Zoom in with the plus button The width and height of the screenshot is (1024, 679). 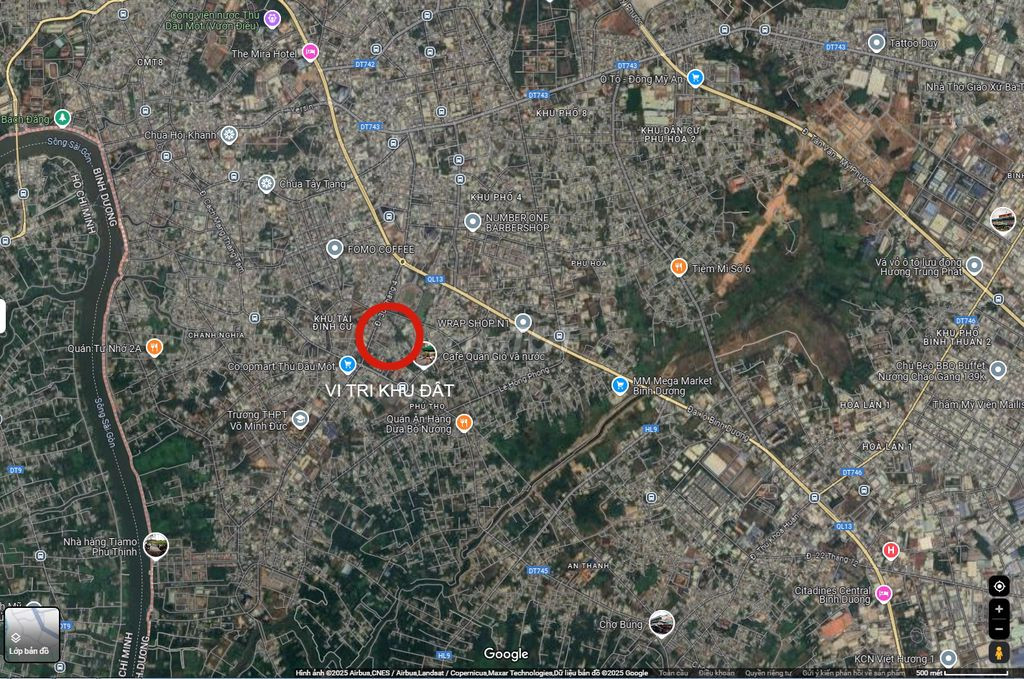point(998,608)
